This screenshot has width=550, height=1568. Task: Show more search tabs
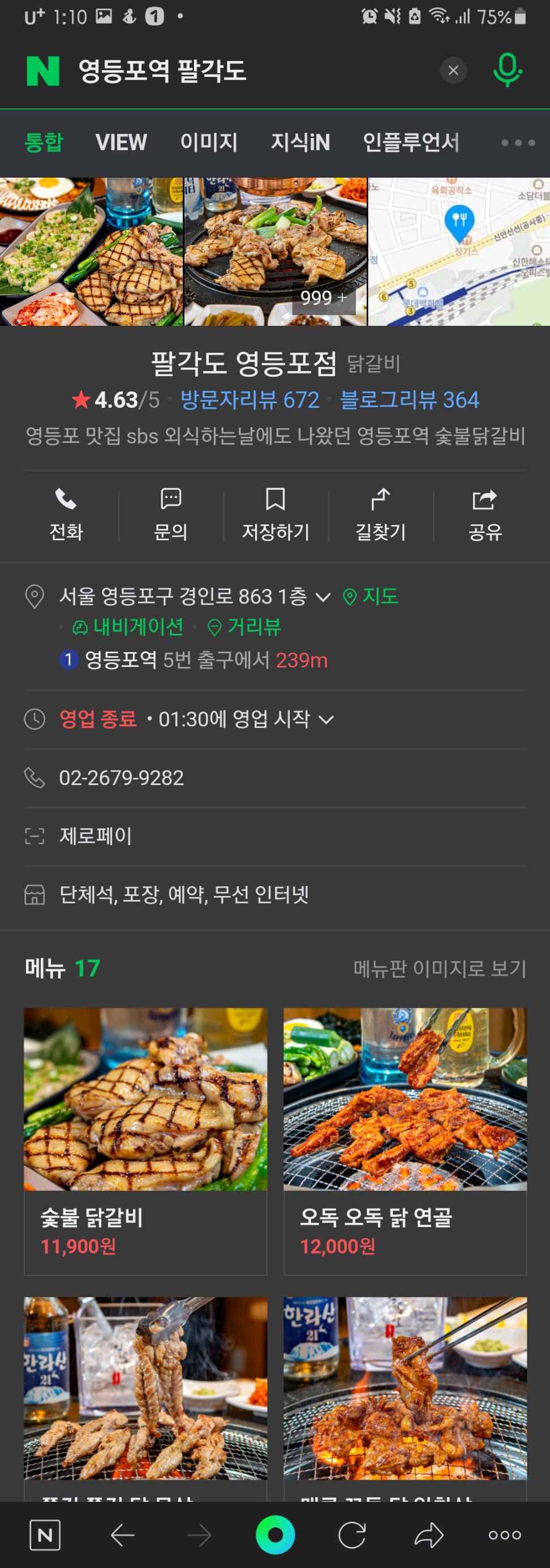[518, 143]
